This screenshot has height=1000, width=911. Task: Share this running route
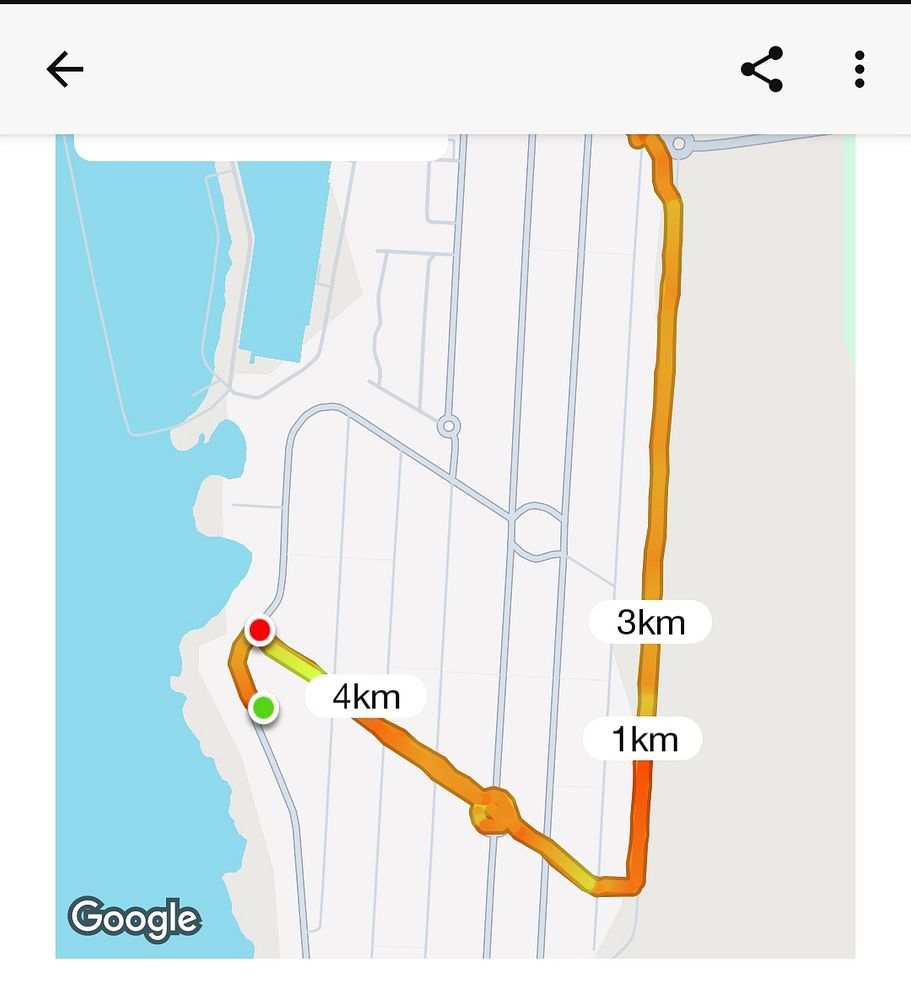762,70
